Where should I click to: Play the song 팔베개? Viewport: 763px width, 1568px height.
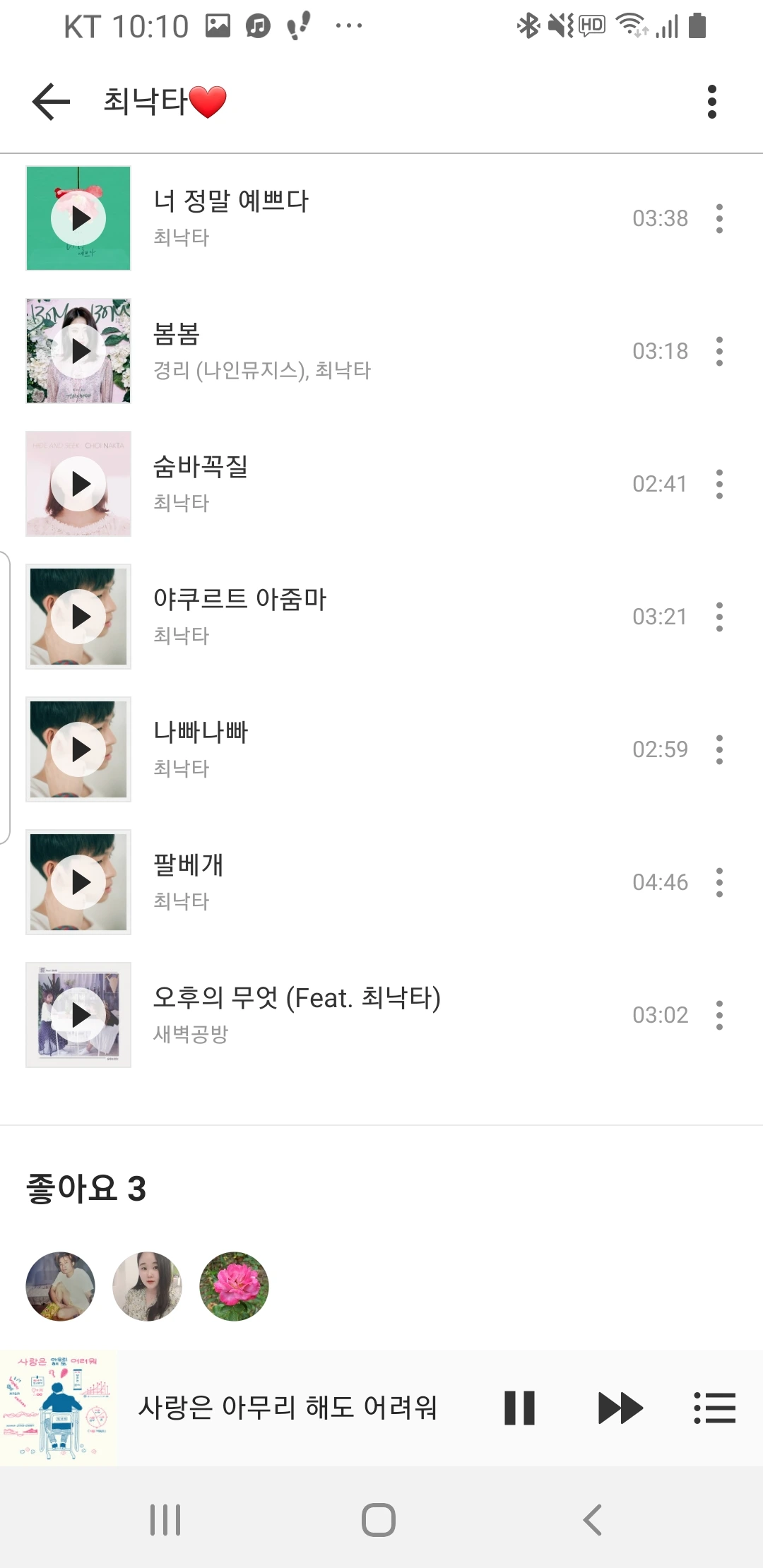pos(78,882)
